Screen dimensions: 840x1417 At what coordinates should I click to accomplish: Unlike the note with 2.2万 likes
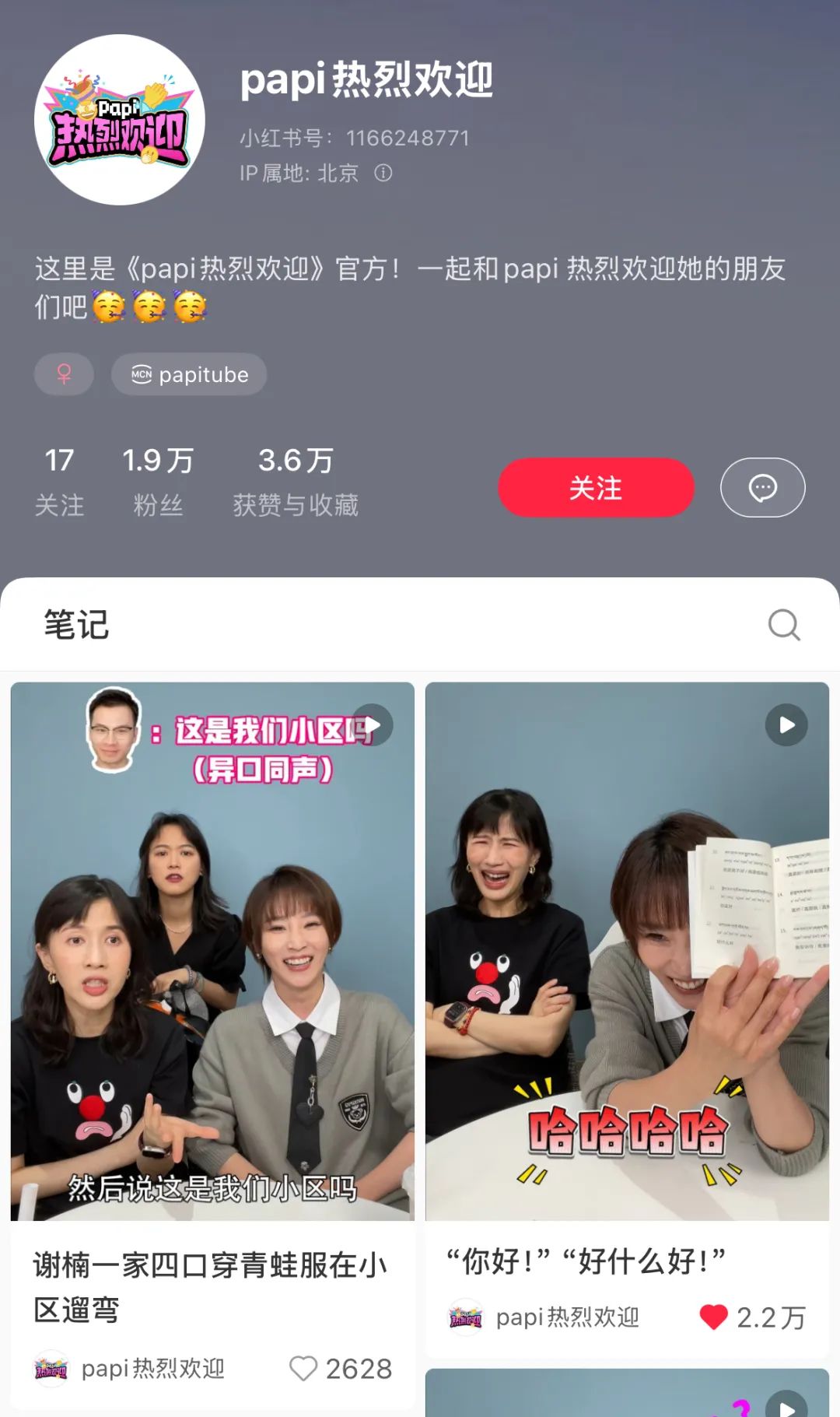[713, 1317]
